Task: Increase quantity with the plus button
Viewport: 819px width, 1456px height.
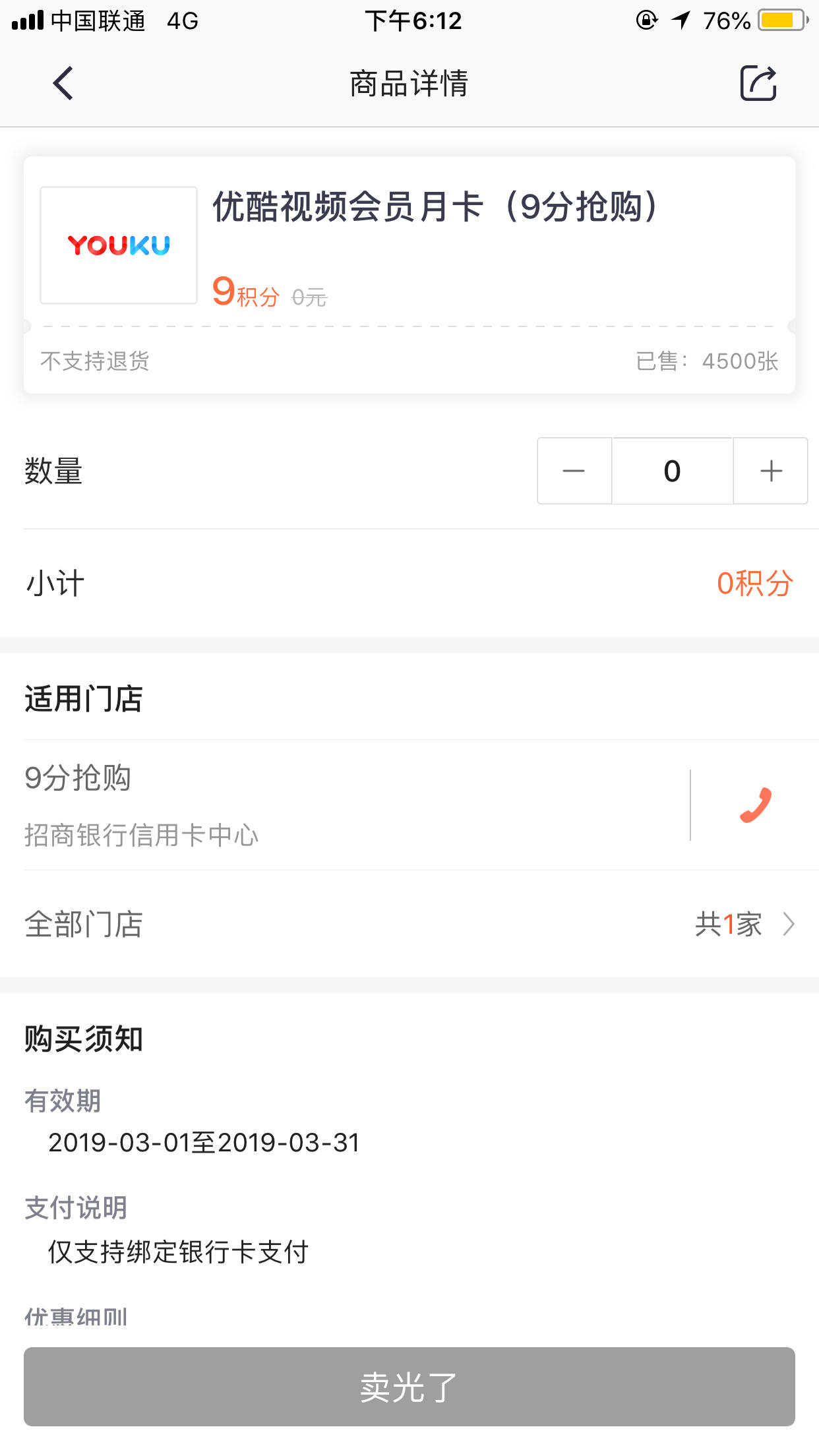Action: tap(770, 471)
